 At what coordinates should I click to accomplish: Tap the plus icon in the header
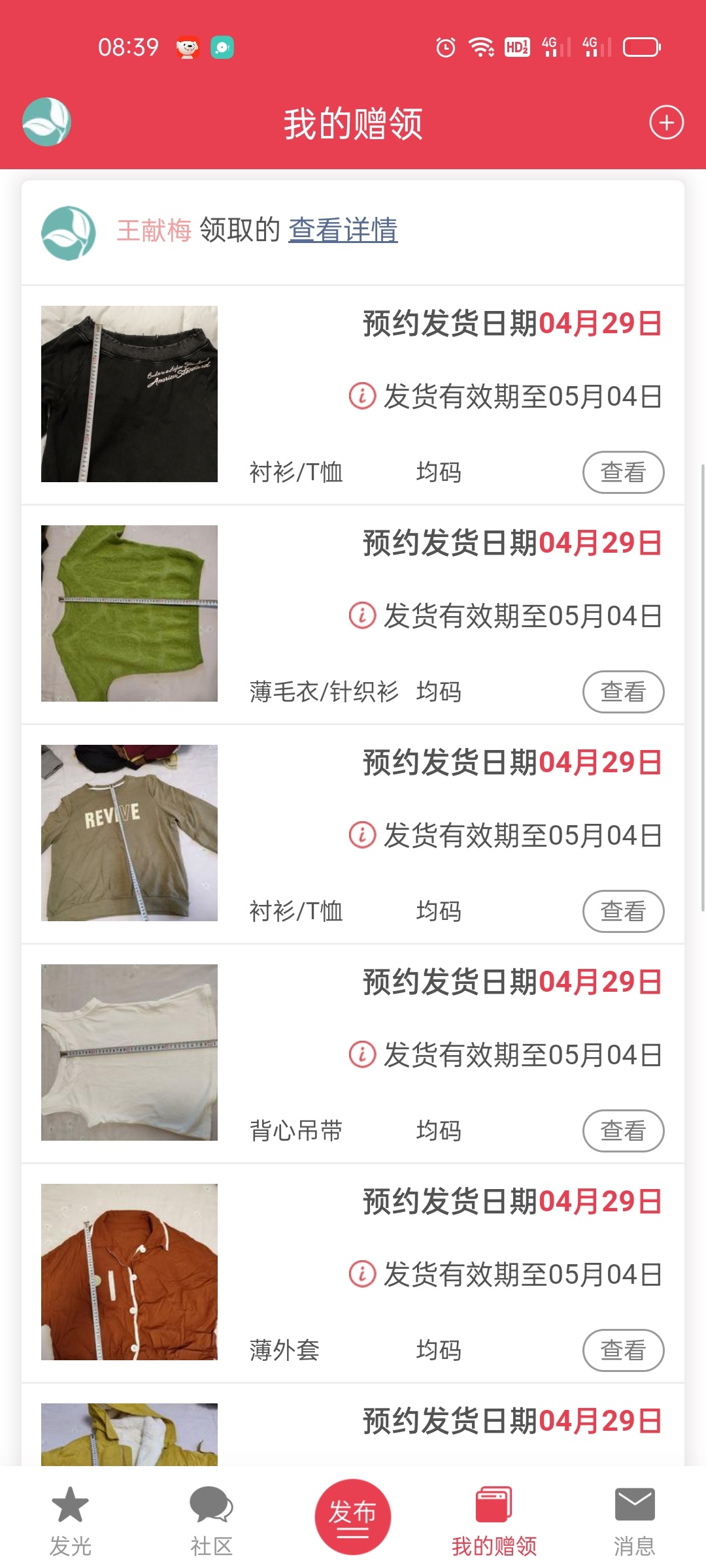(x=666, y=123)
